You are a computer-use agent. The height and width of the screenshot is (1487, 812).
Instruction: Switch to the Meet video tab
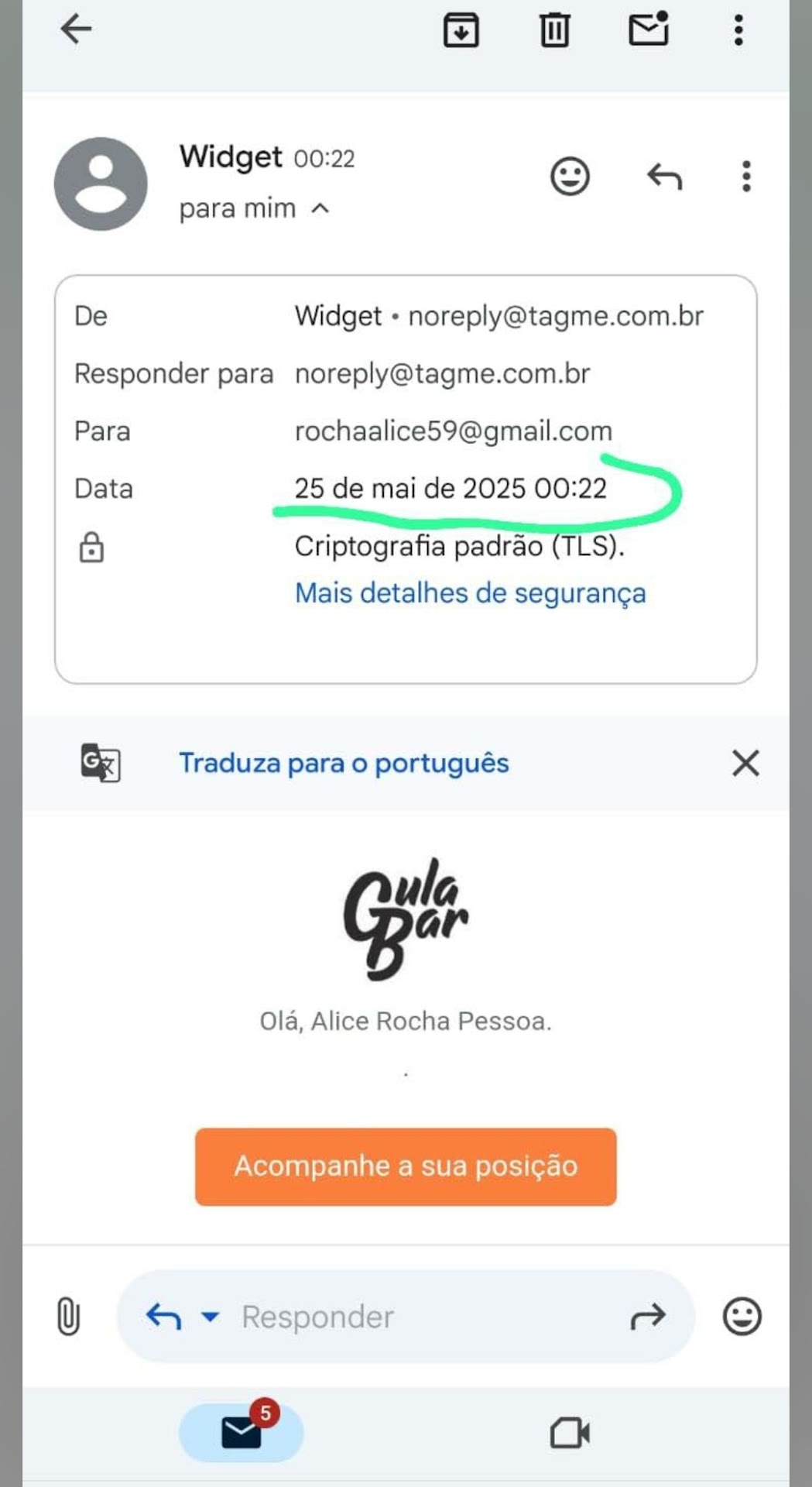570,1432
